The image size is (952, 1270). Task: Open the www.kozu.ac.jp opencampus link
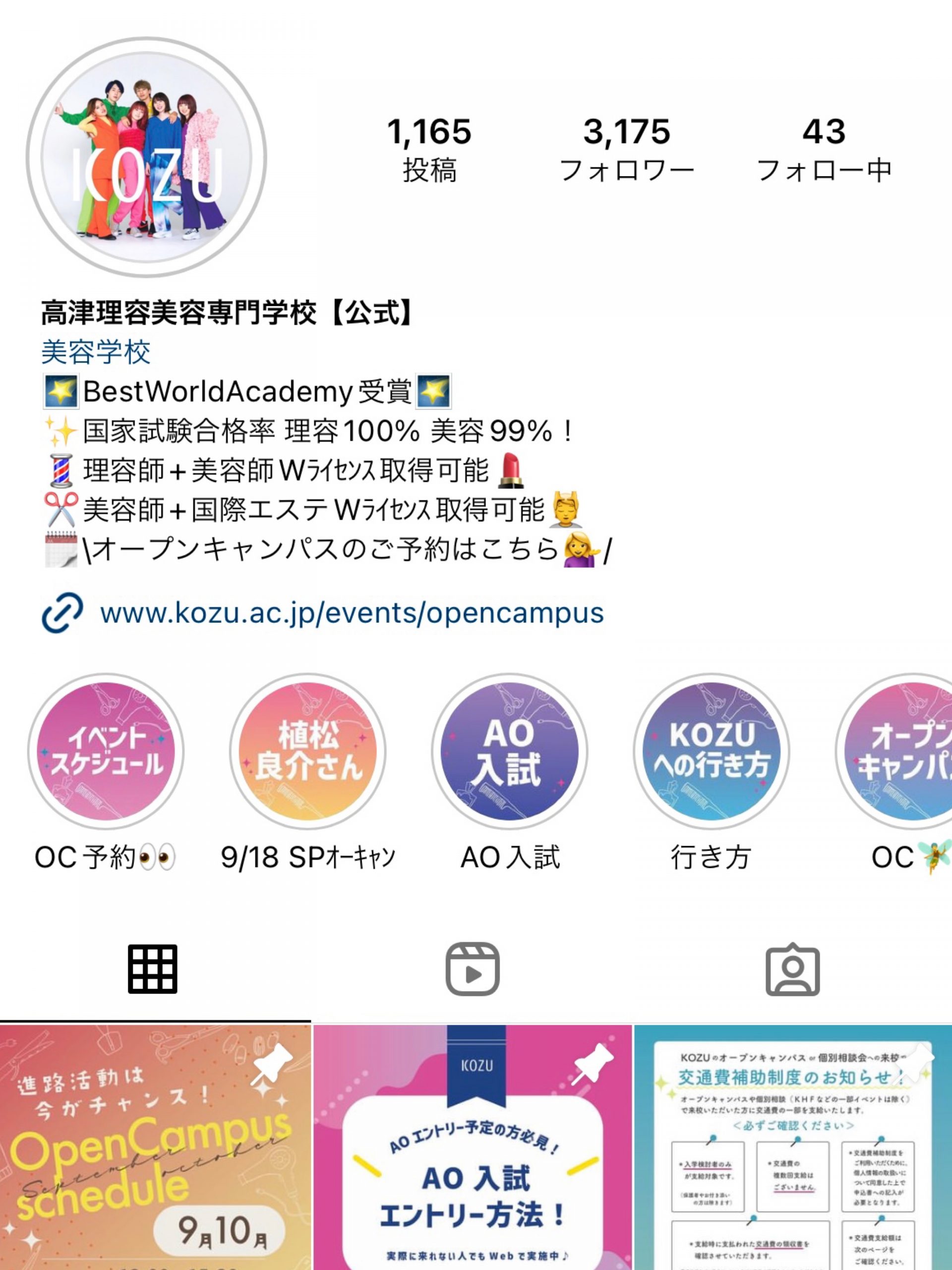(x=351, y=613)
